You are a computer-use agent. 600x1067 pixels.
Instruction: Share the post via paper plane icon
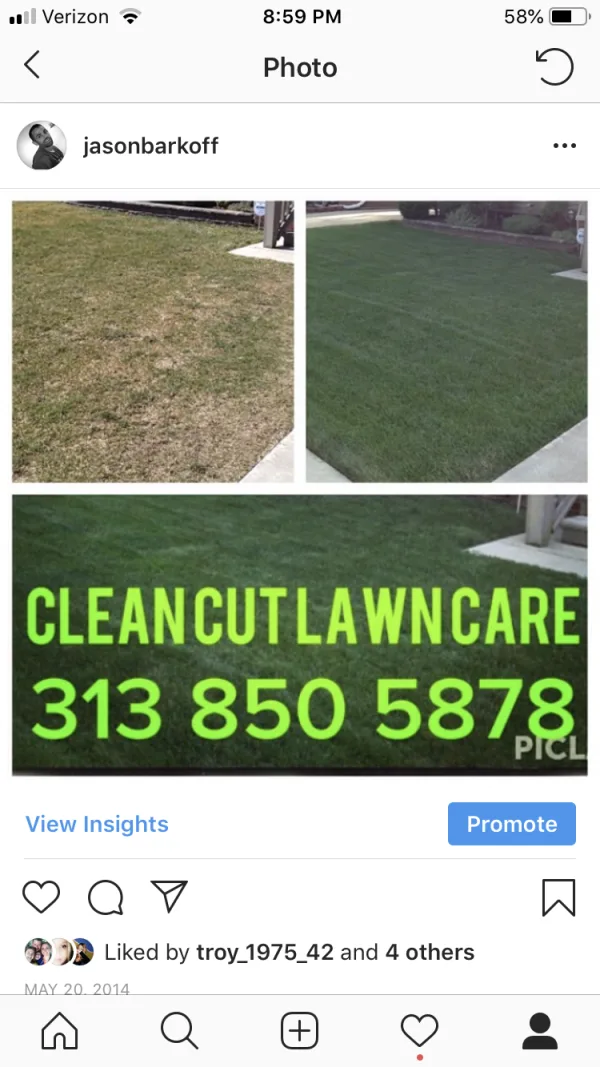[x=169, y=896]
